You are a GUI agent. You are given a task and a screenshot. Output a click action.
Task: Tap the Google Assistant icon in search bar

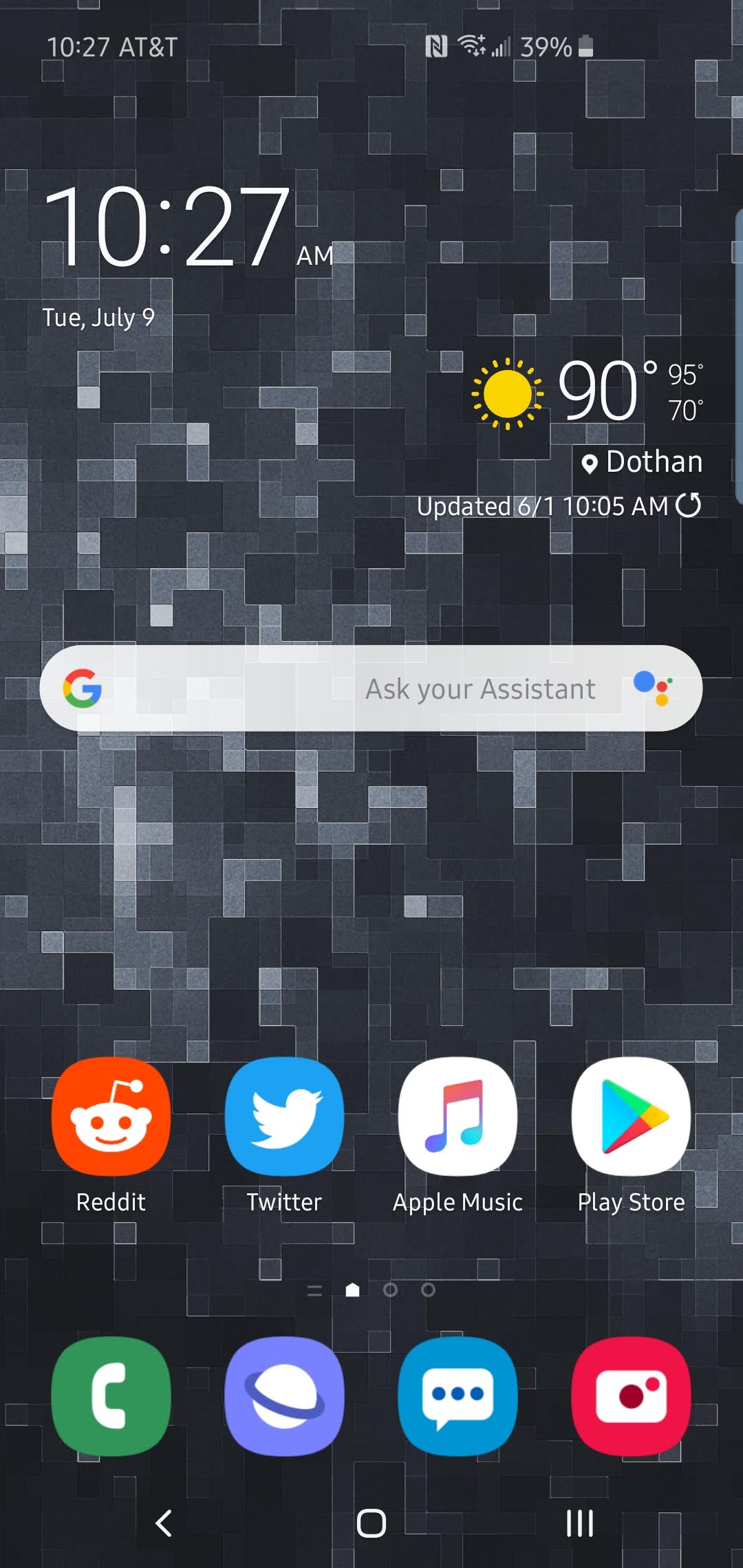658,688
